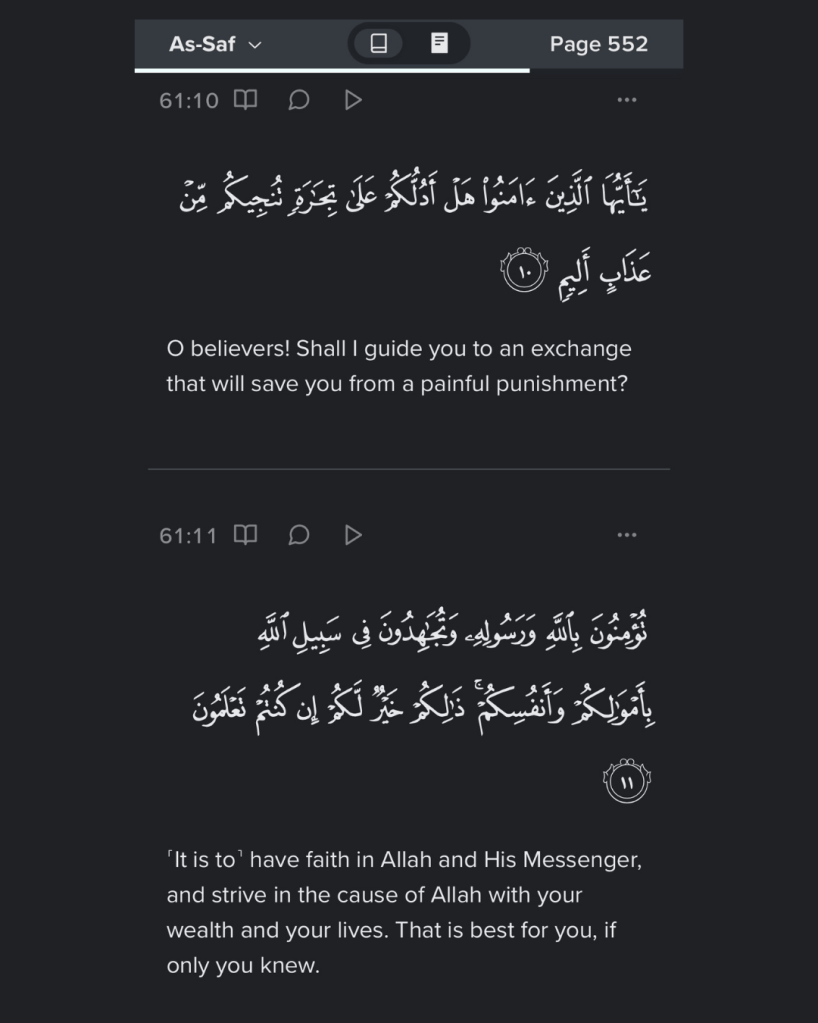Play audio for verse 61:10
Screen dimensions: 818x1023
(353, 100)
